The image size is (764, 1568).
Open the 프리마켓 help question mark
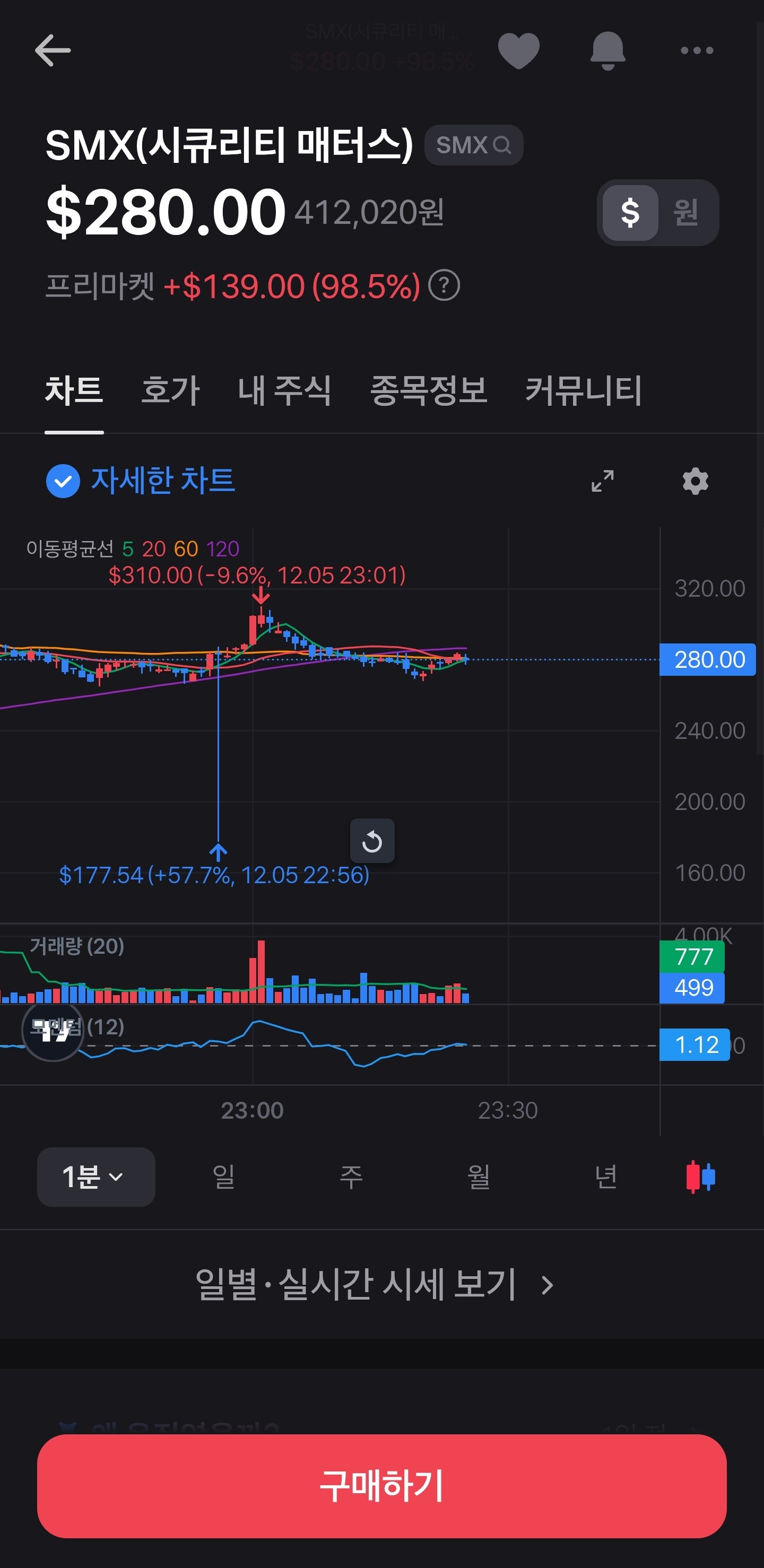[x=444, y=285]
